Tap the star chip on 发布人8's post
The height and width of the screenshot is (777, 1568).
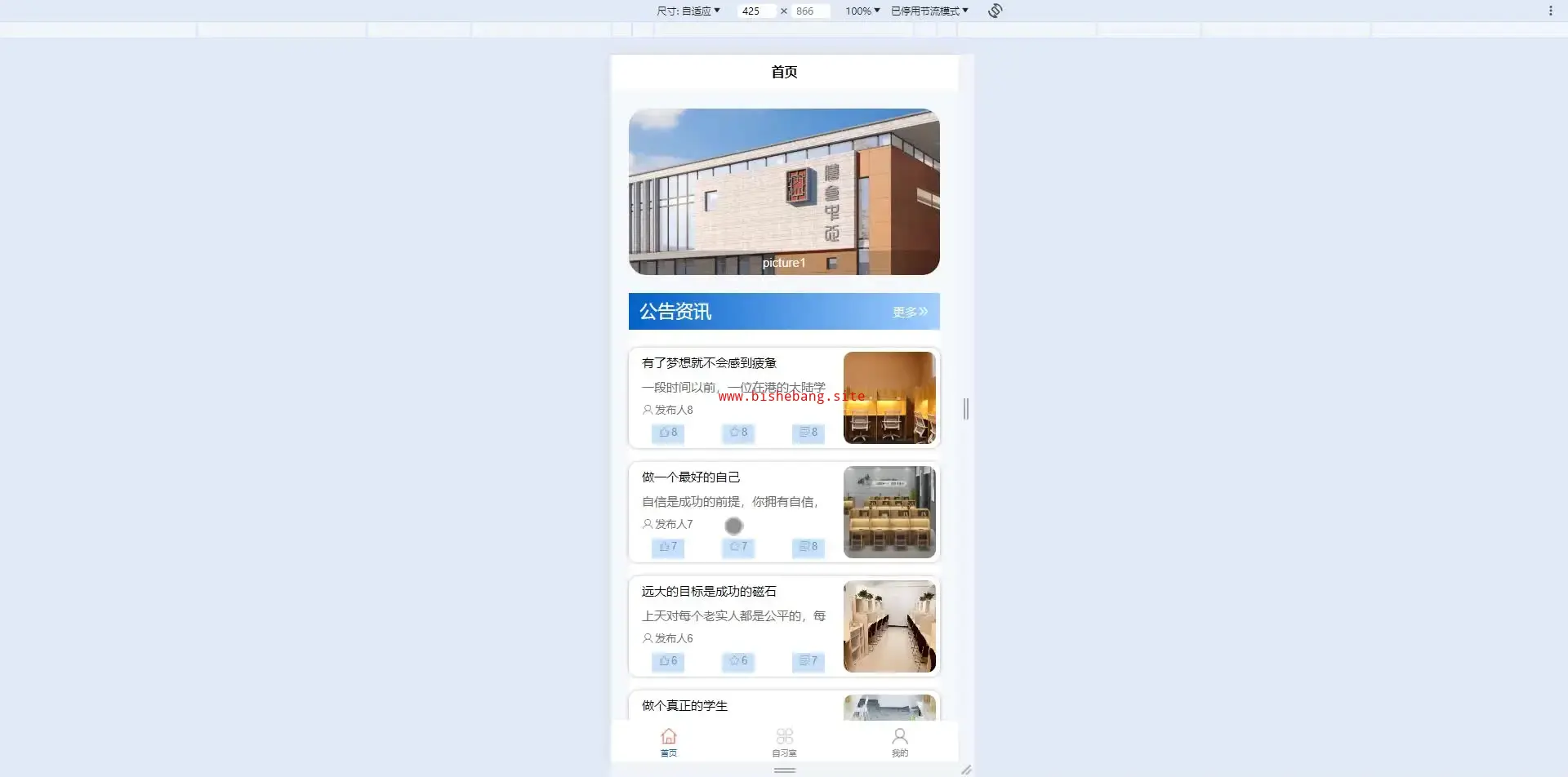[x=738, y=433]
